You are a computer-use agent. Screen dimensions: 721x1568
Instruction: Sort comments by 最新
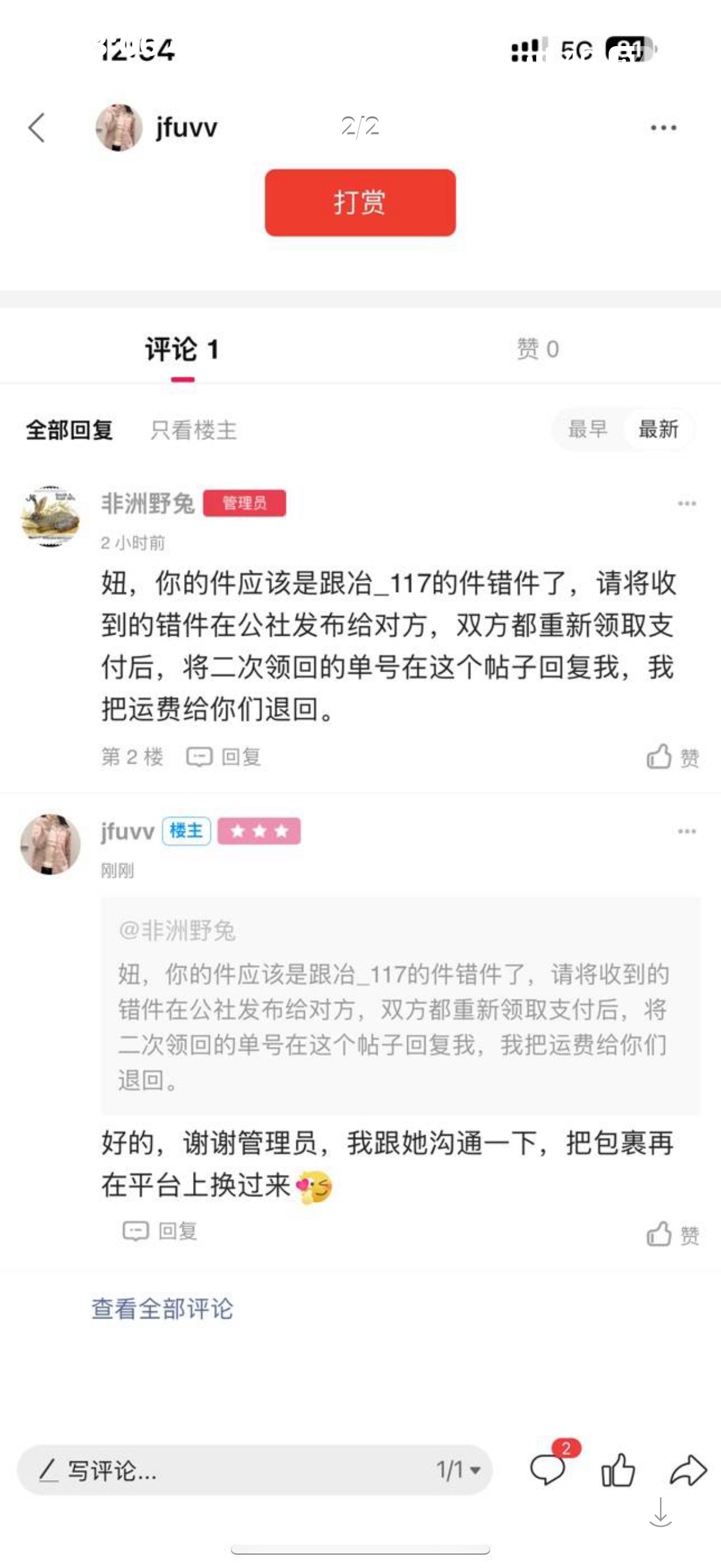pyautogui.click(x=658, y=429)
